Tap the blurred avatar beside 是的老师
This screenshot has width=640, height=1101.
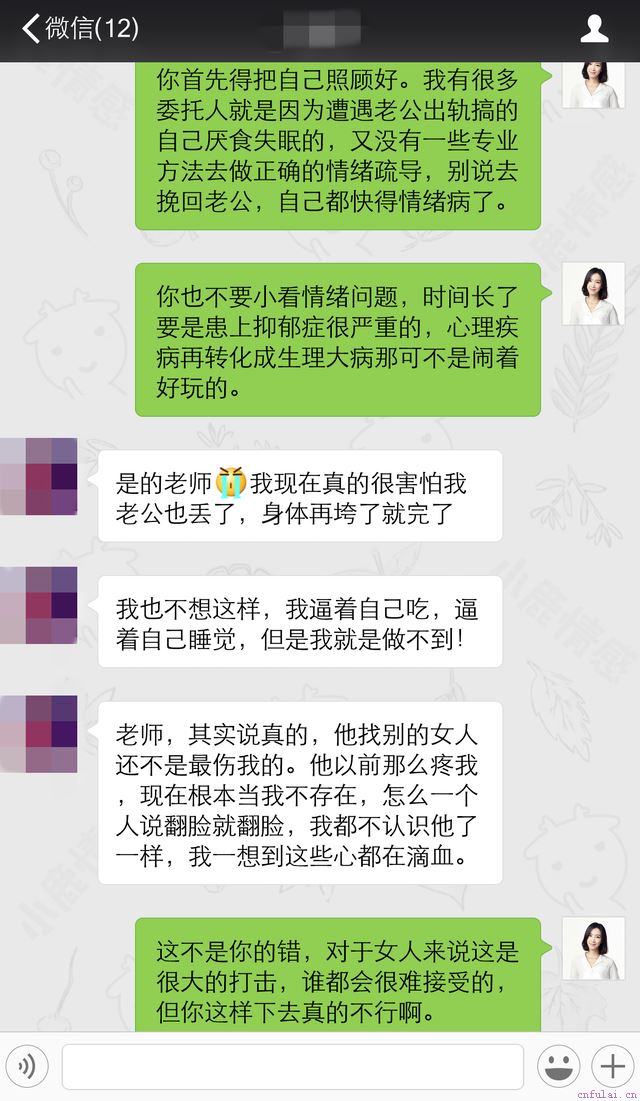pyautogui.click(x=38, y=476)
